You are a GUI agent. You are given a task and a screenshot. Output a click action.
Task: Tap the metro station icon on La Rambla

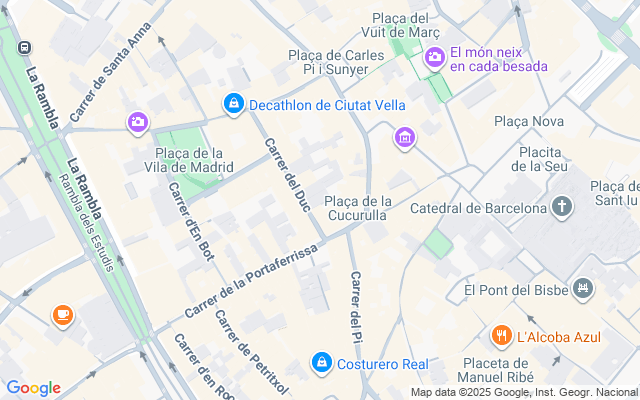point(24,47)
